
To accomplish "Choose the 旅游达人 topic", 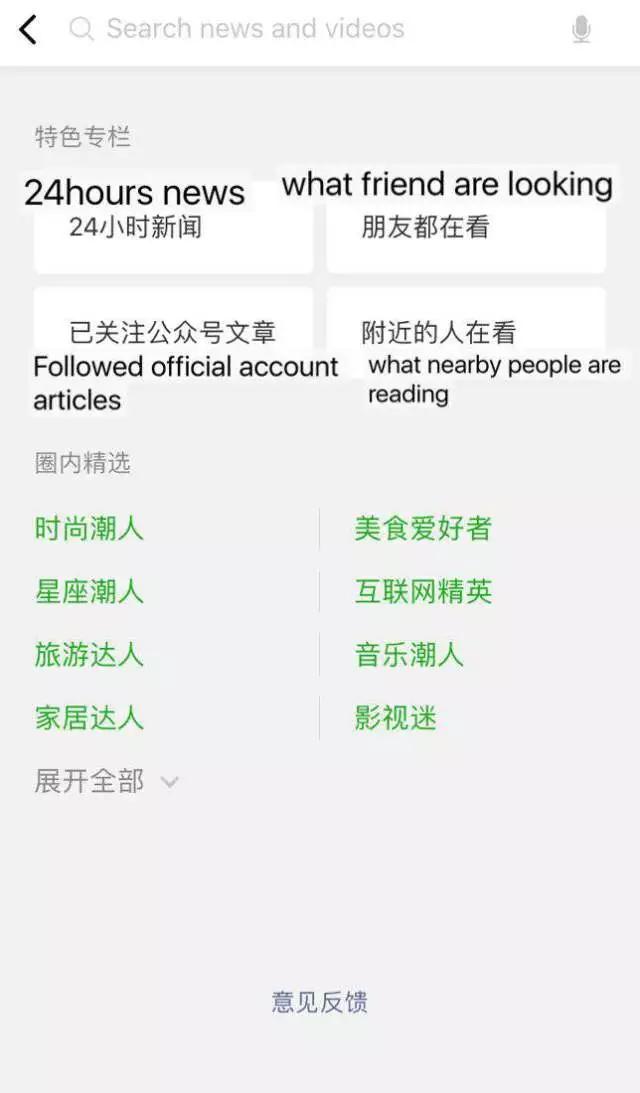I will coord(89,655).
